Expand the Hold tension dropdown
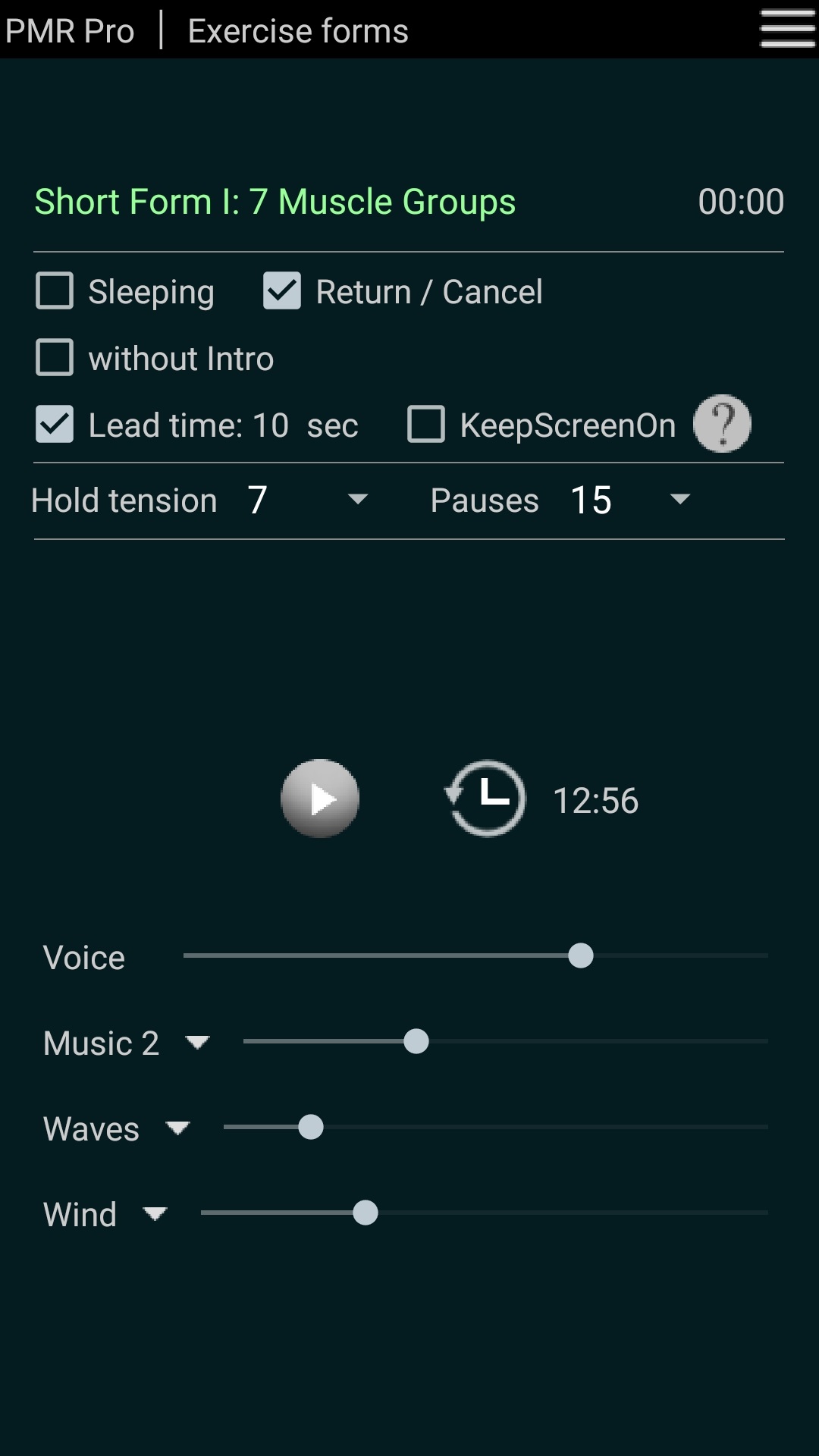Image resolution: width=819 pixels, height=1456 pixels. pyautogui.click(x=356, y=500)
